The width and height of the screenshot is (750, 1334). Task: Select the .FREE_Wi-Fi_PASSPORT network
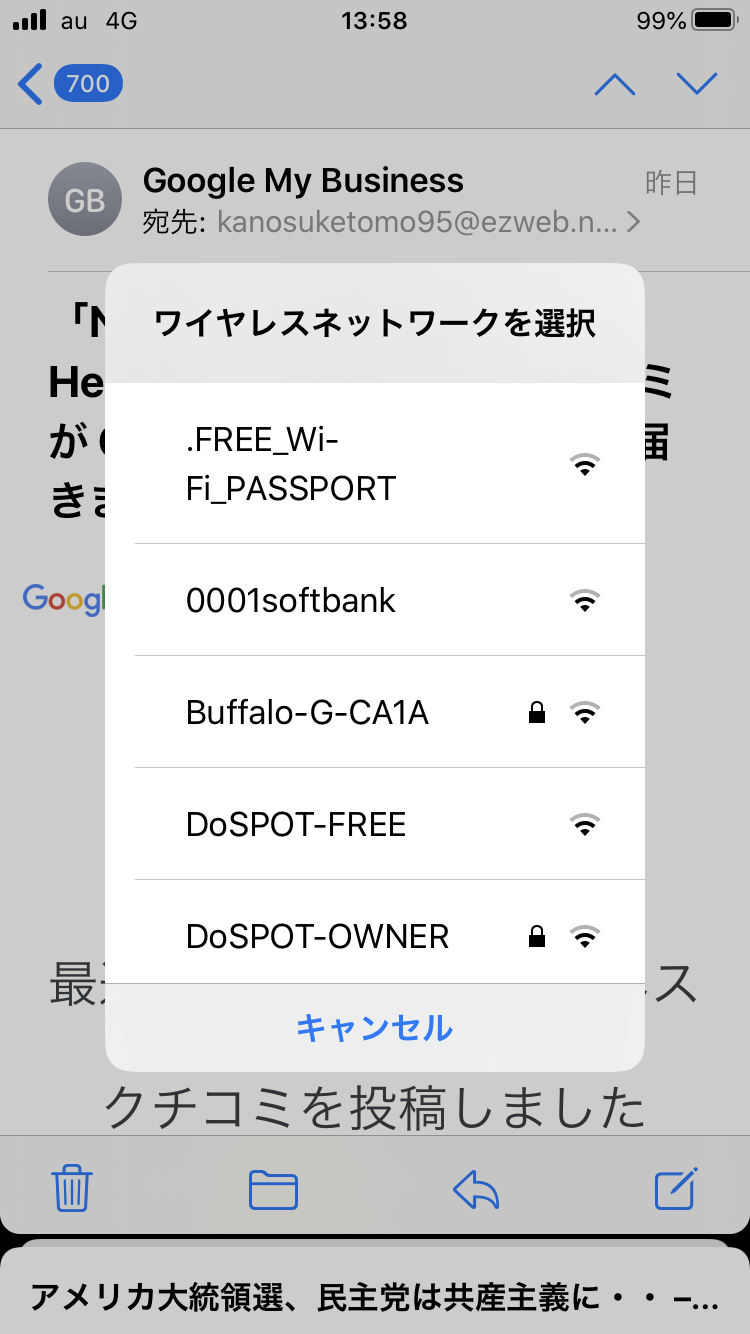tap(374, 464)
